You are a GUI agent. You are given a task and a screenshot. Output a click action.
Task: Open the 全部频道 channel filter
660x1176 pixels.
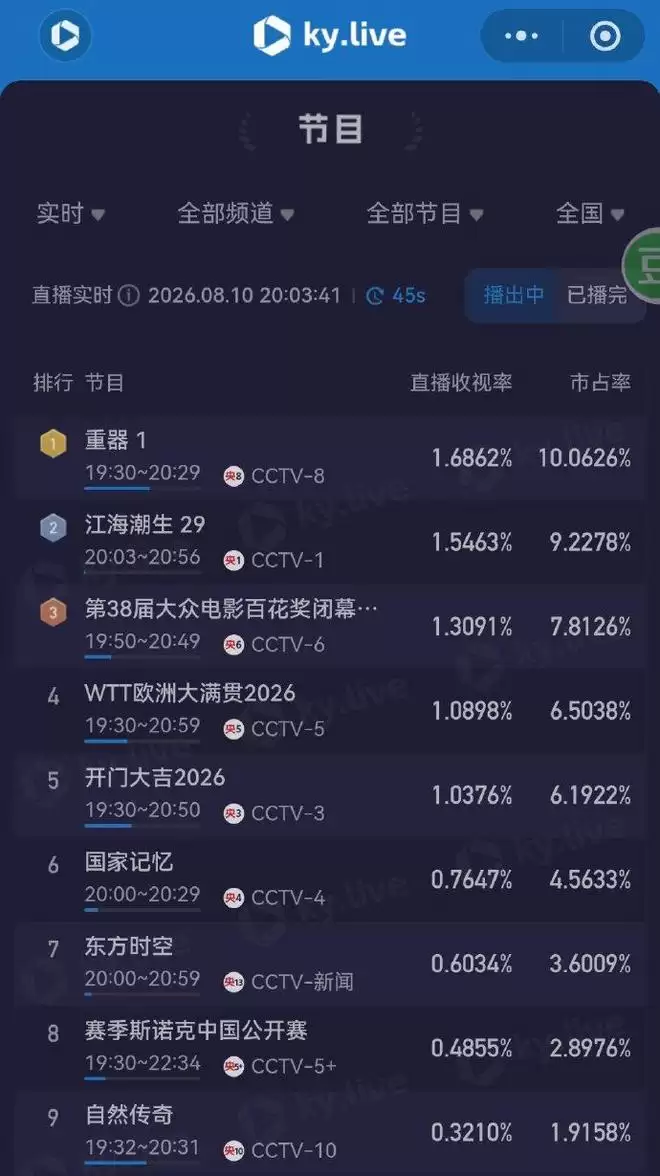coord(236,214)
